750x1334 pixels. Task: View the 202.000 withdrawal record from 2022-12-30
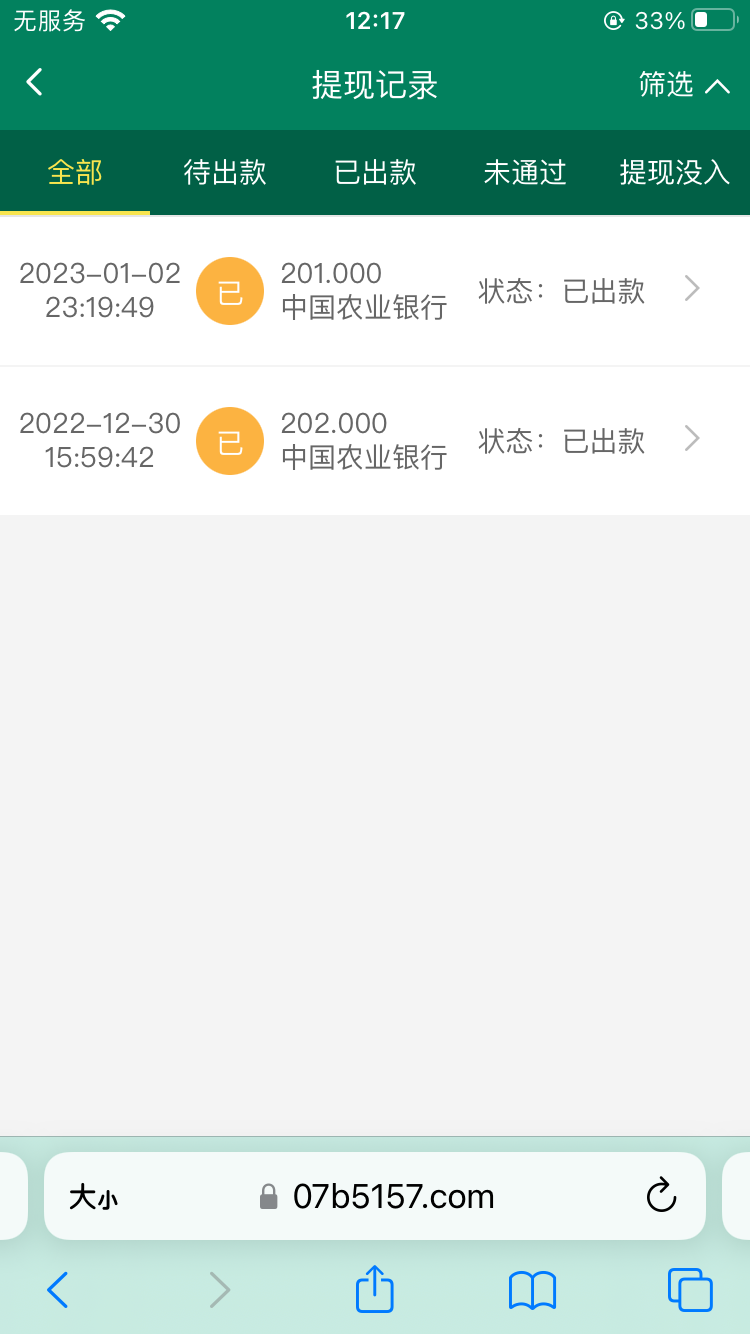375,441
